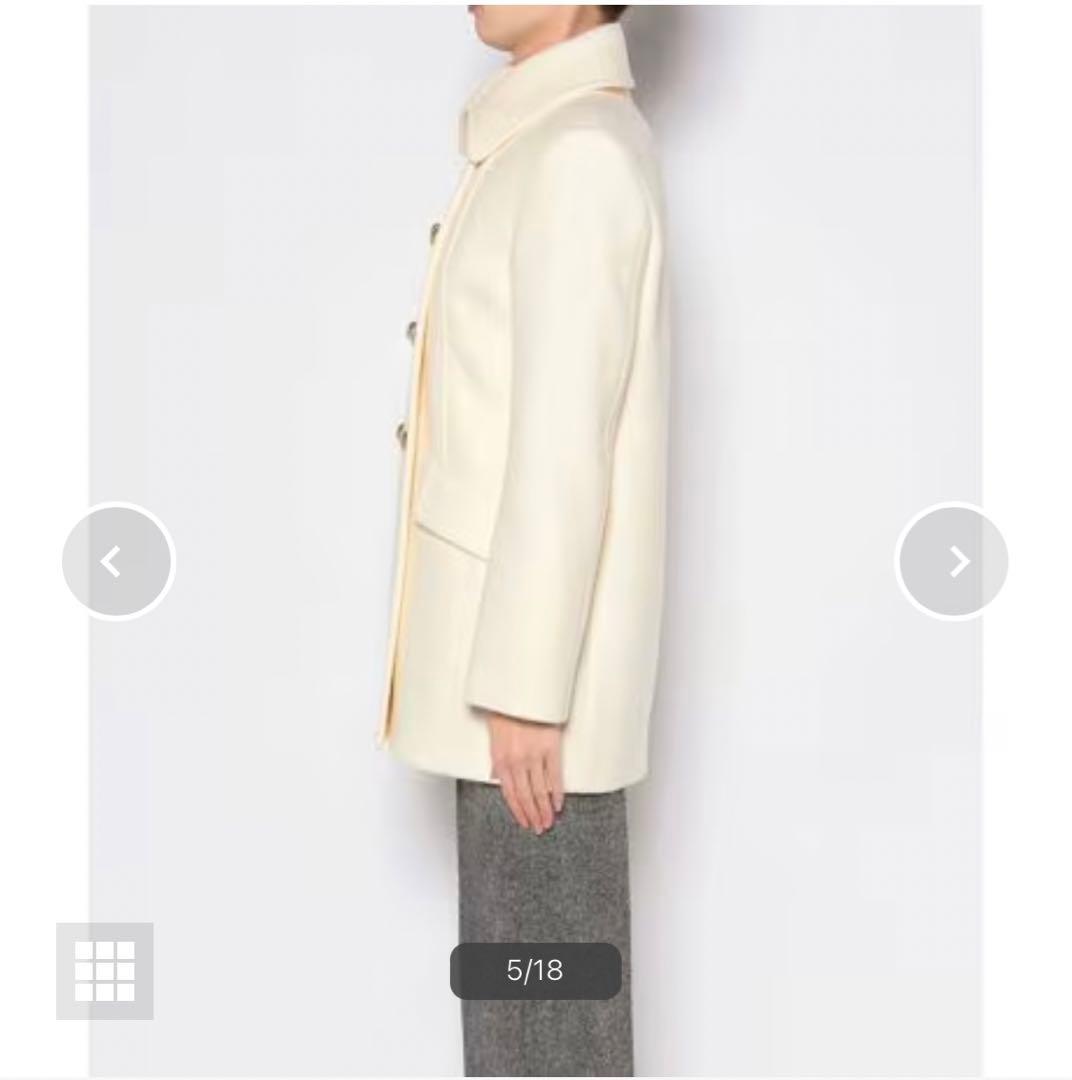The width and height of the screenshot is (1072, 1080).
Task: Open the photo grid view
Action: tap(105, 971)
